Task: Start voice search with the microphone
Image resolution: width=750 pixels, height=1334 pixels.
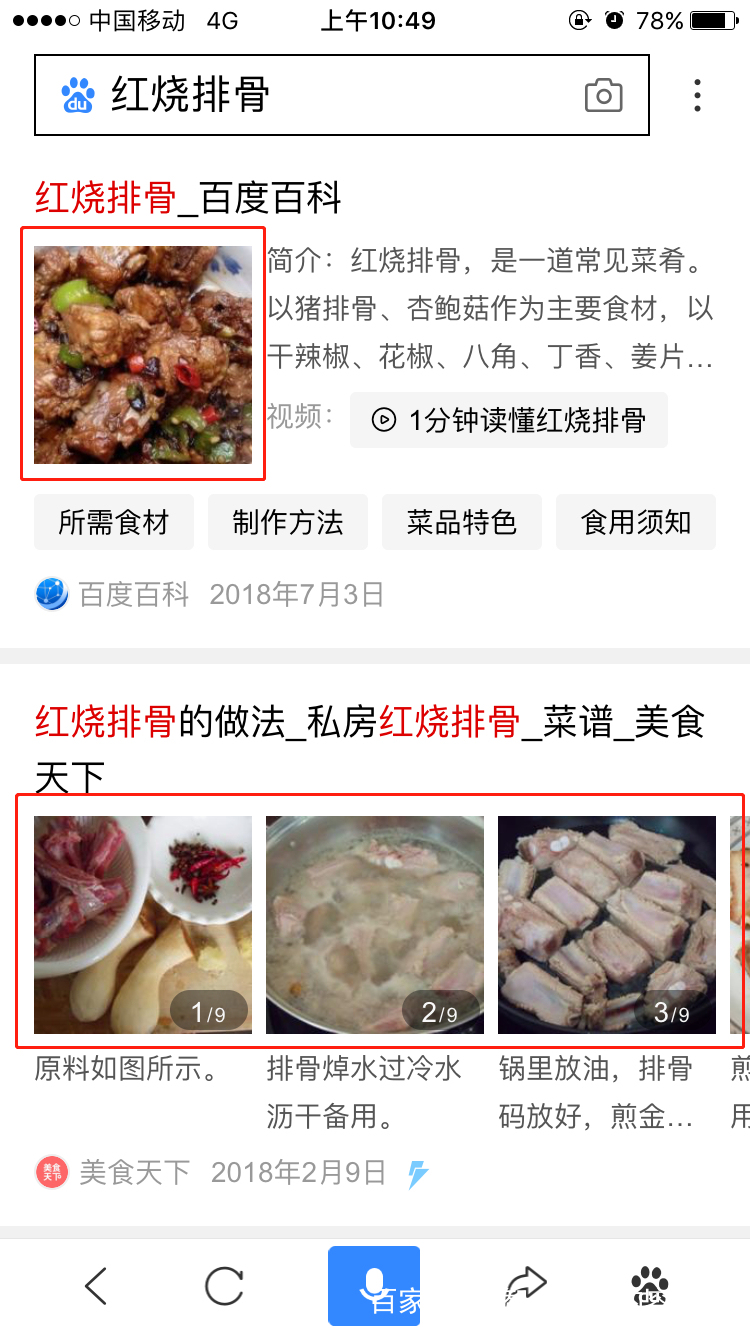Action: pos(374,1286)
